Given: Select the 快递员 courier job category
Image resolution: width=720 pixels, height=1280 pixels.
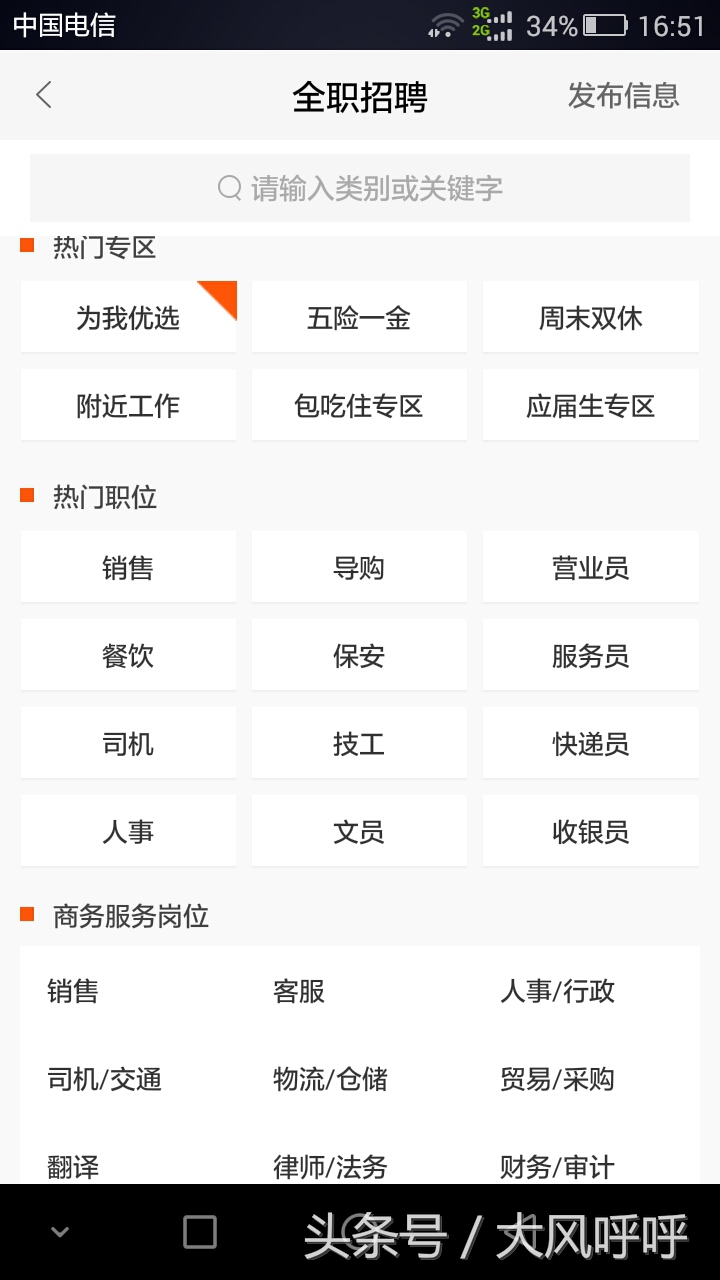Looking at the screenshot, I should click(590, 742).
